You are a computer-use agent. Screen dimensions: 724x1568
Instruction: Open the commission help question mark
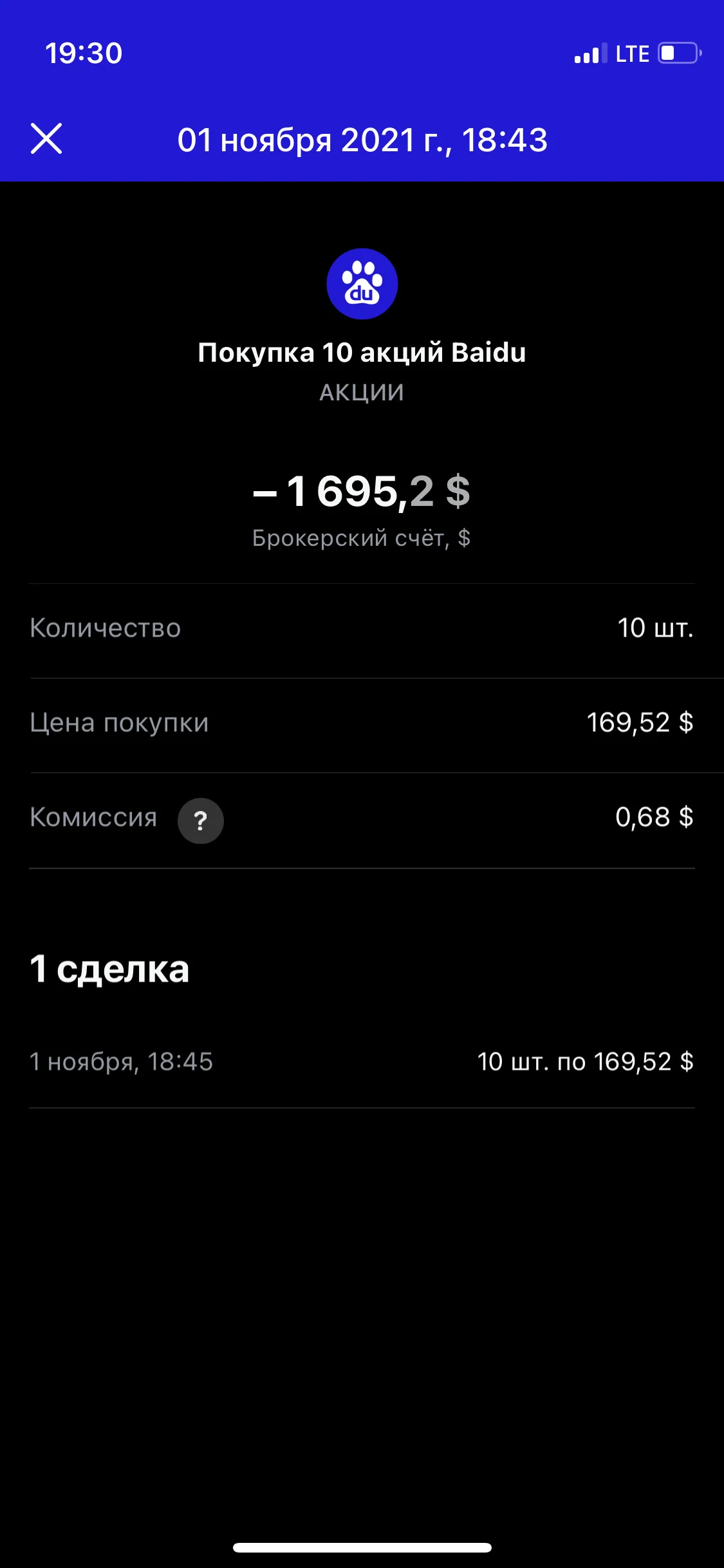click(x=201, y=821)
